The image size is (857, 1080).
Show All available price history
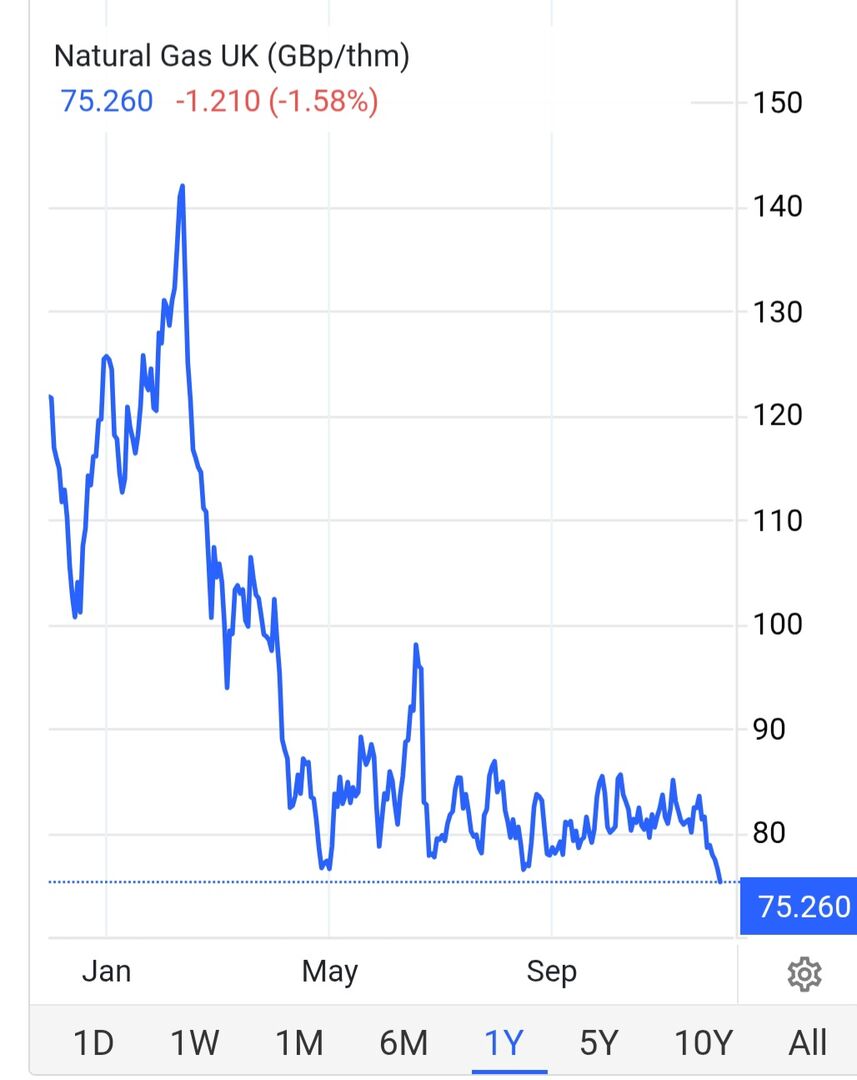pyautogui.click(x=807, y=1043)
